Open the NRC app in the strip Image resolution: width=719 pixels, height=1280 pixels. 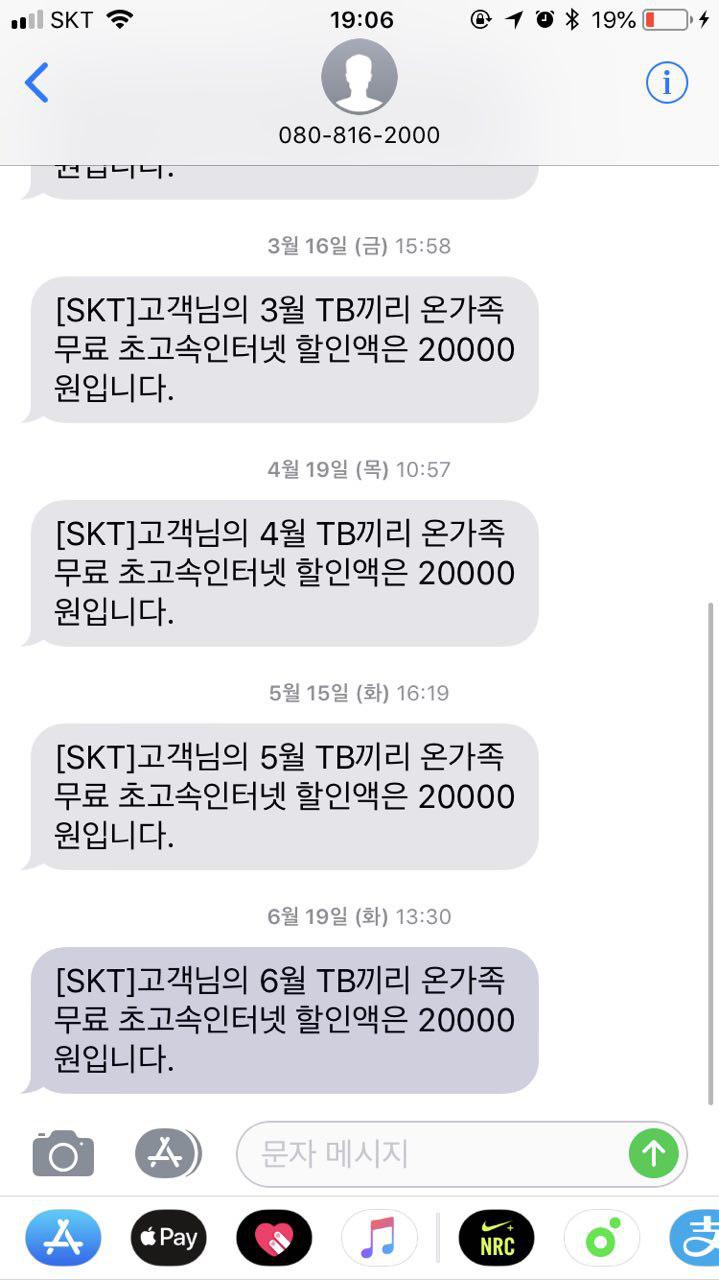[x=496, y=1238]
